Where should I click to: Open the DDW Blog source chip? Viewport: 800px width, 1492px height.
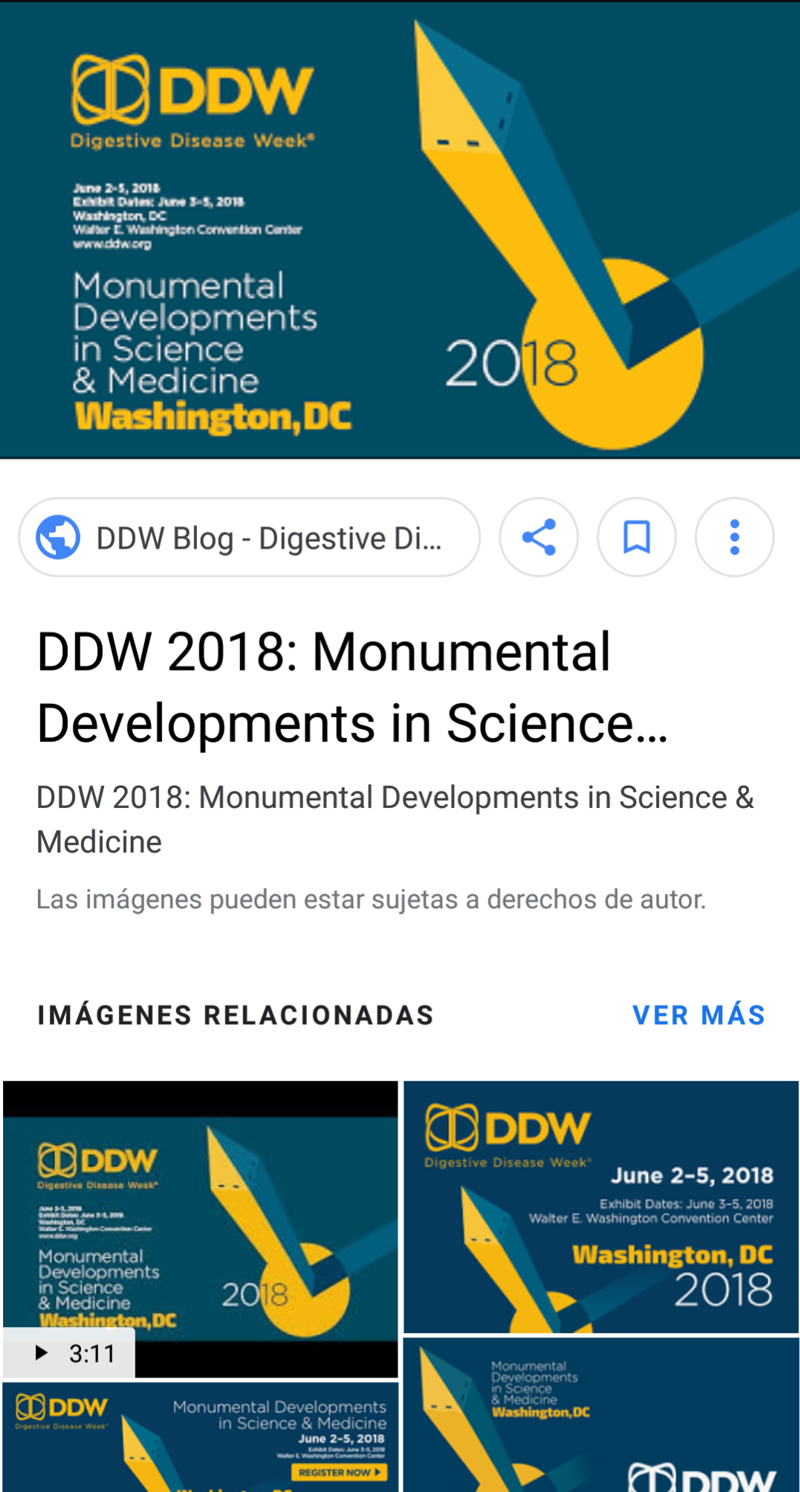(x=249, y=538)
